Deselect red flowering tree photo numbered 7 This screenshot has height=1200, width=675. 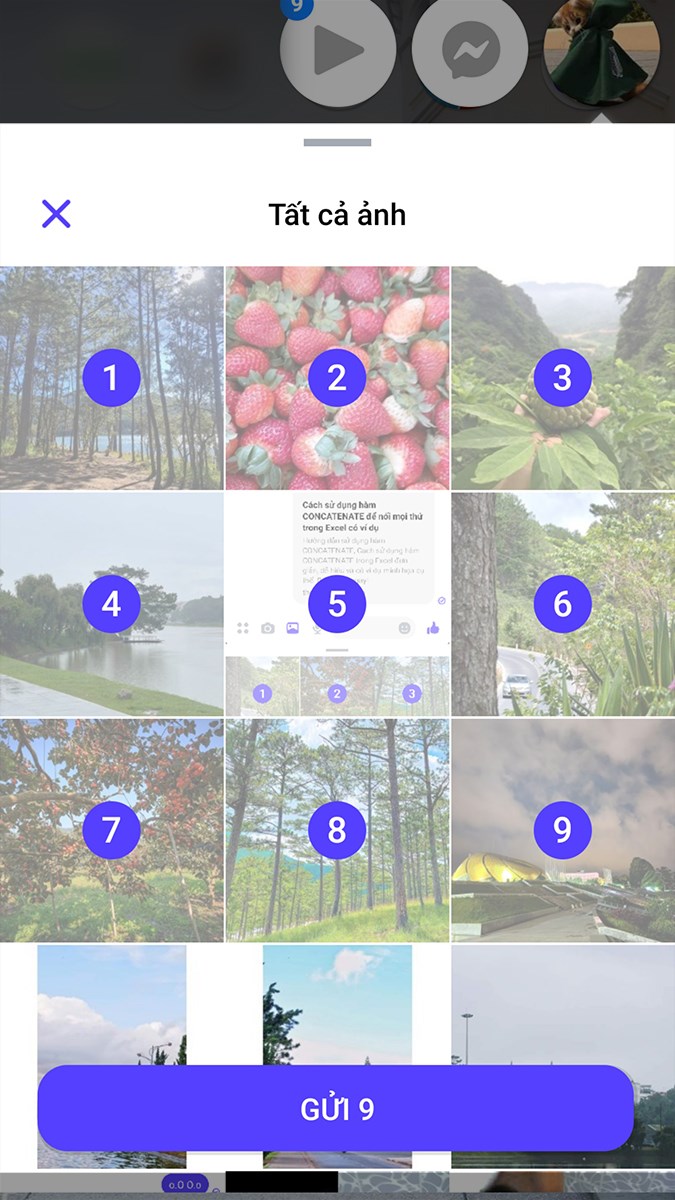click(x=111, y=830)
